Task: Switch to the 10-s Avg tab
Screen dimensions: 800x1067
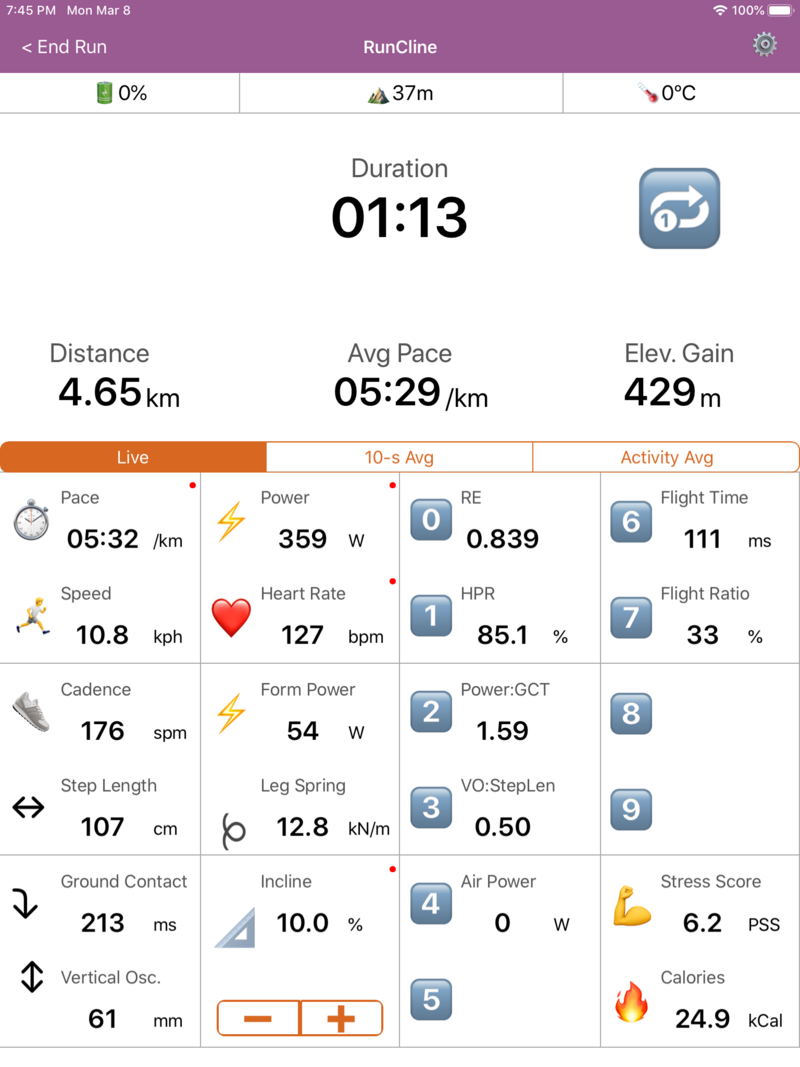Action: 399,457
